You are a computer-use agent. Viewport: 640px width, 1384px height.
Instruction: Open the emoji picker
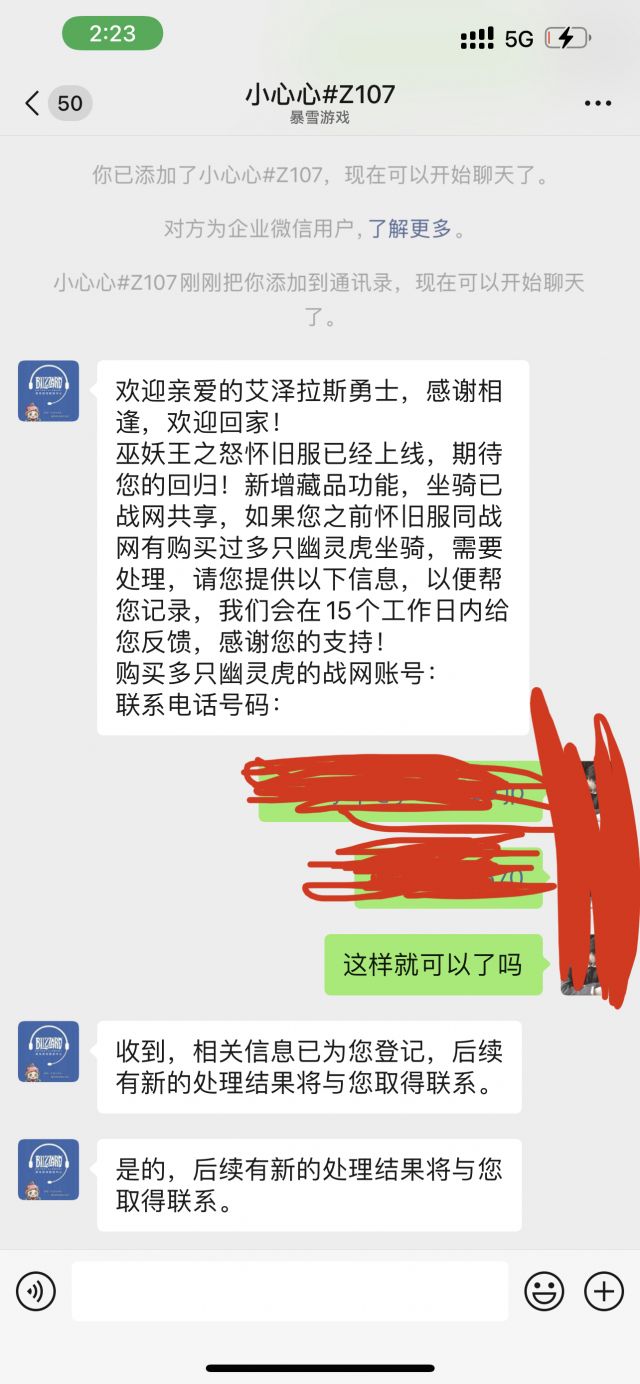pos(545,1292)
